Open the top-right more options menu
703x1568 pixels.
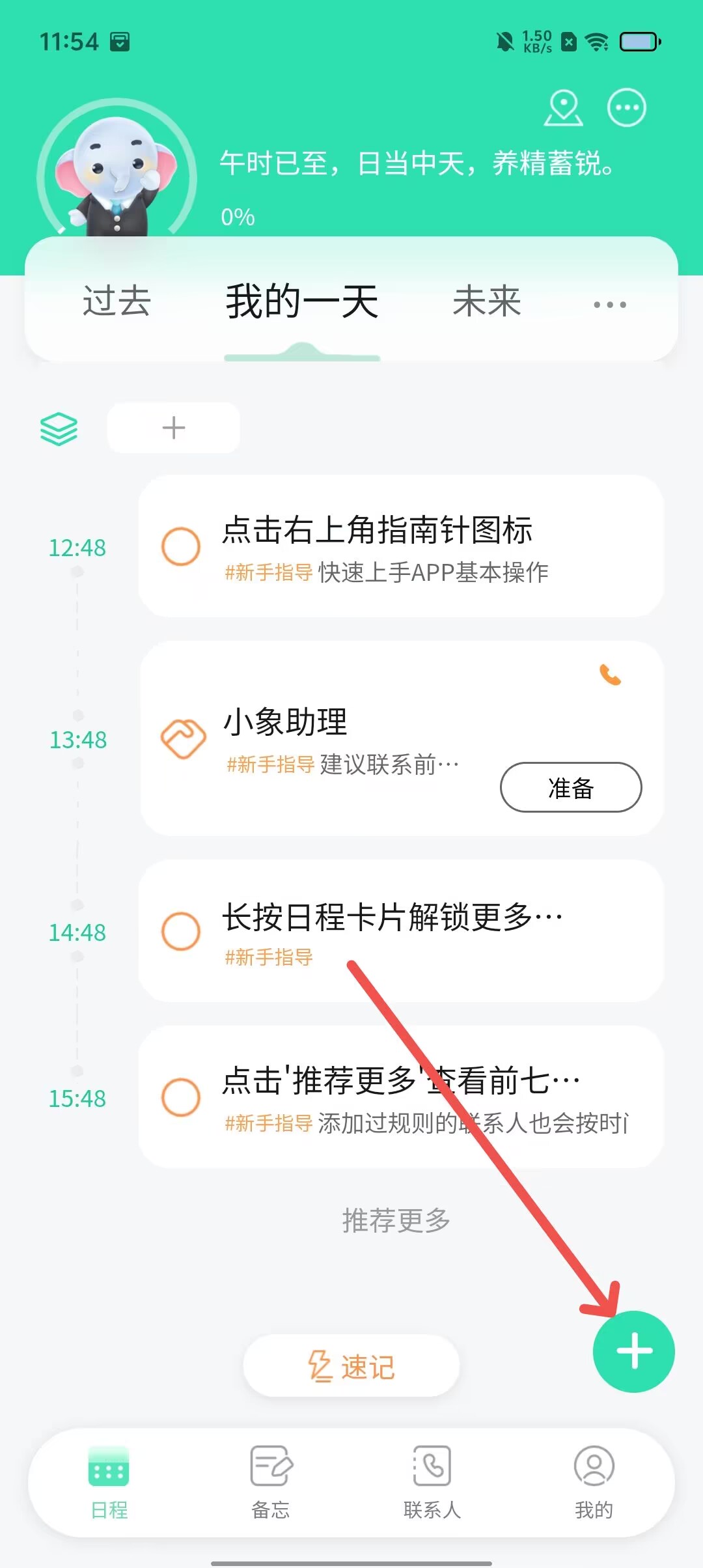[626, 108]
